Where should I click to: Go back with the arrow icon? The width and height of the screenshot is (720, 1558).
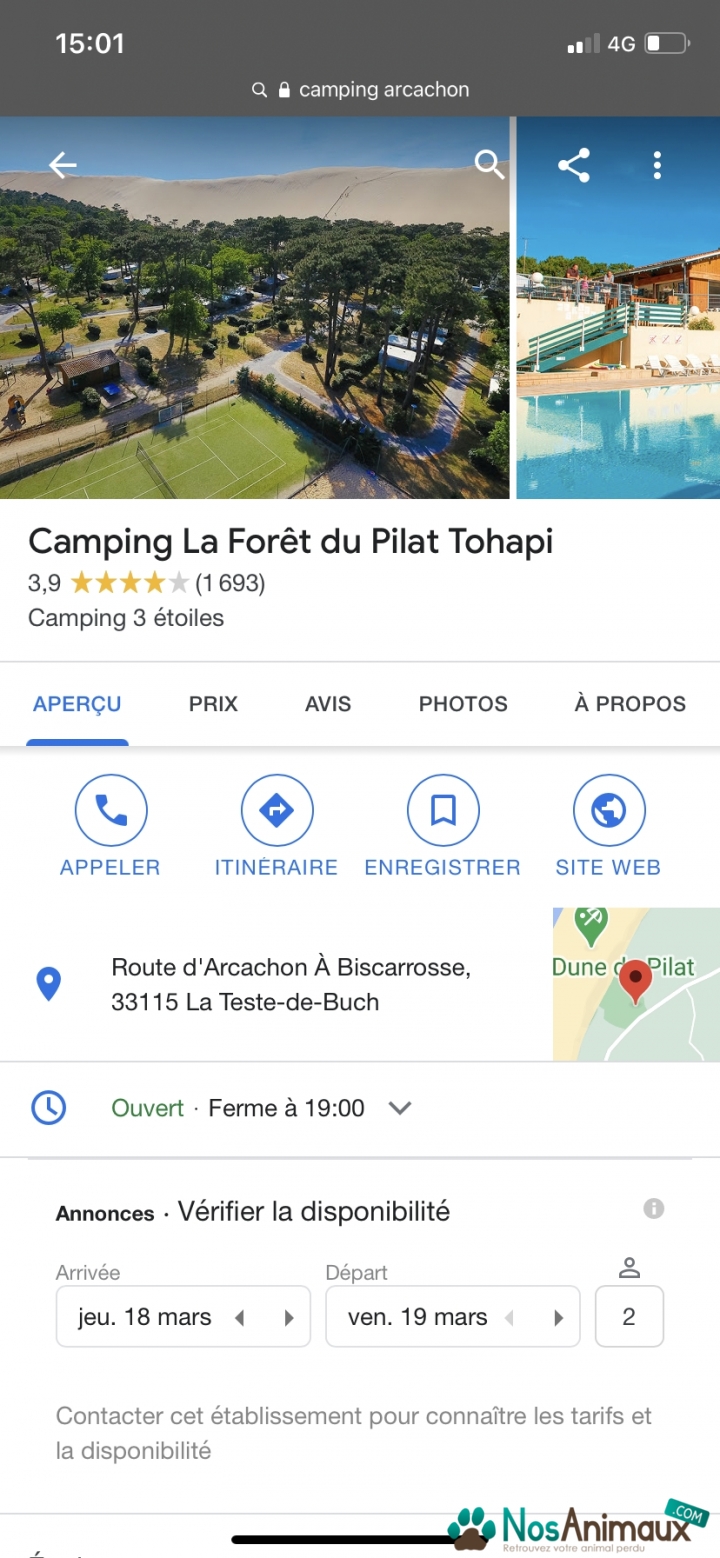pyautogui.click(x=63, y=165)
